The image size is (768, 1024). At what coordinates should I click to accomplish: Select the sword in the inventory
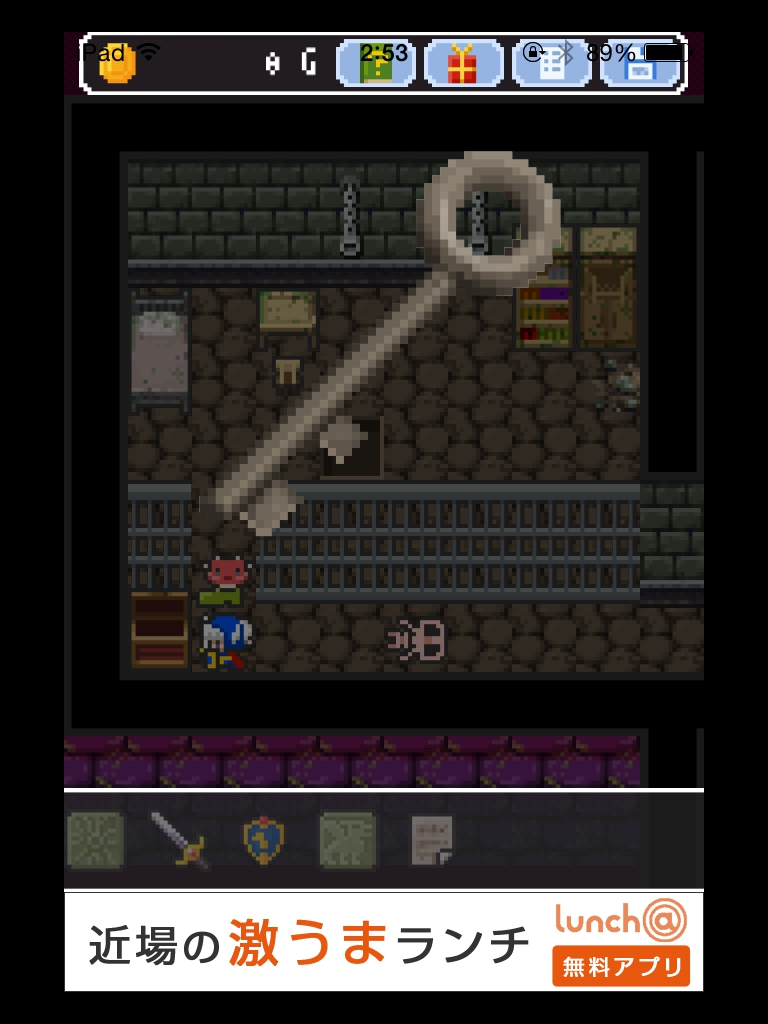(180, 839)
